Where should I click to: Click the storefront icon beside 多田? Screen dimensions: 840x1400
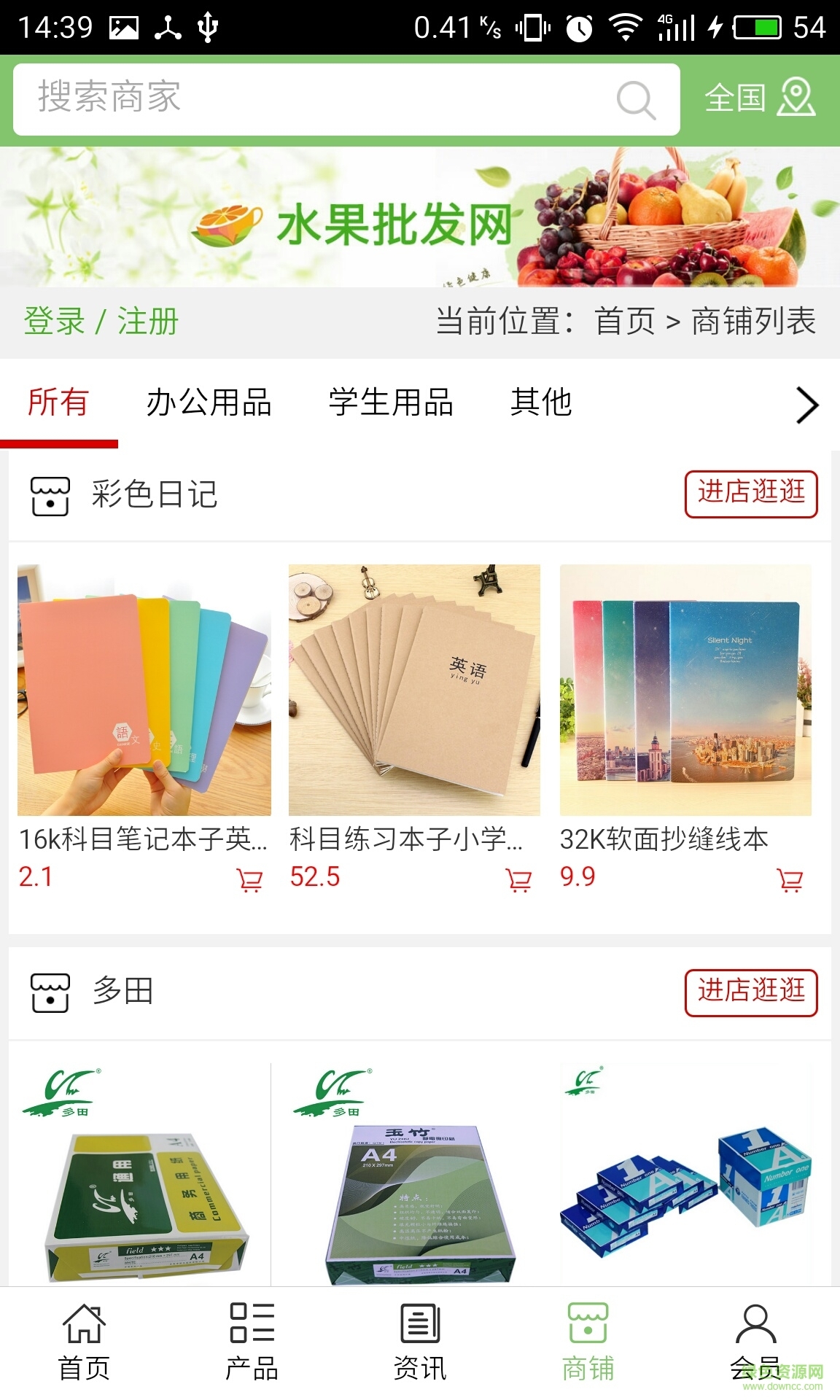[49, 992]
